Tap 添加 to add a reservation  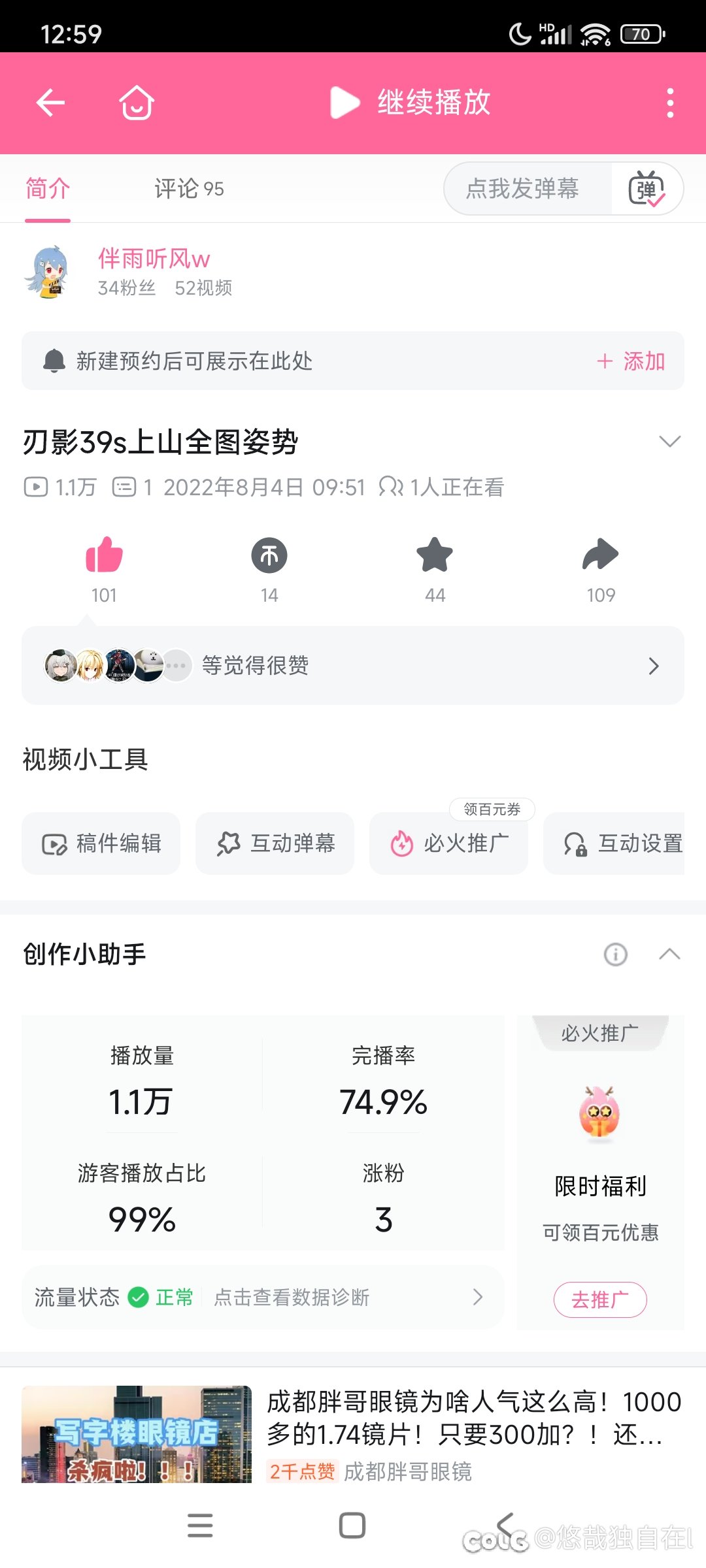[x=631, y=361]
